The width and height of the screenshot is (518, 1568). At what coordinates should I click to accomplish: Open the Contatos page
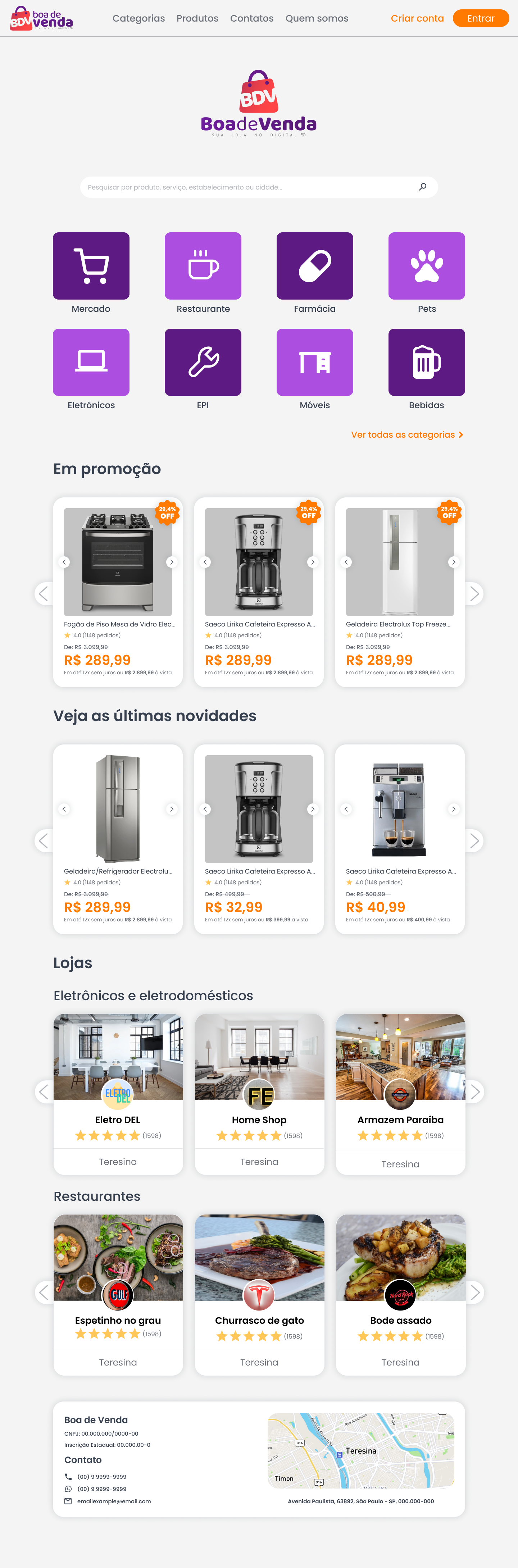251,18
